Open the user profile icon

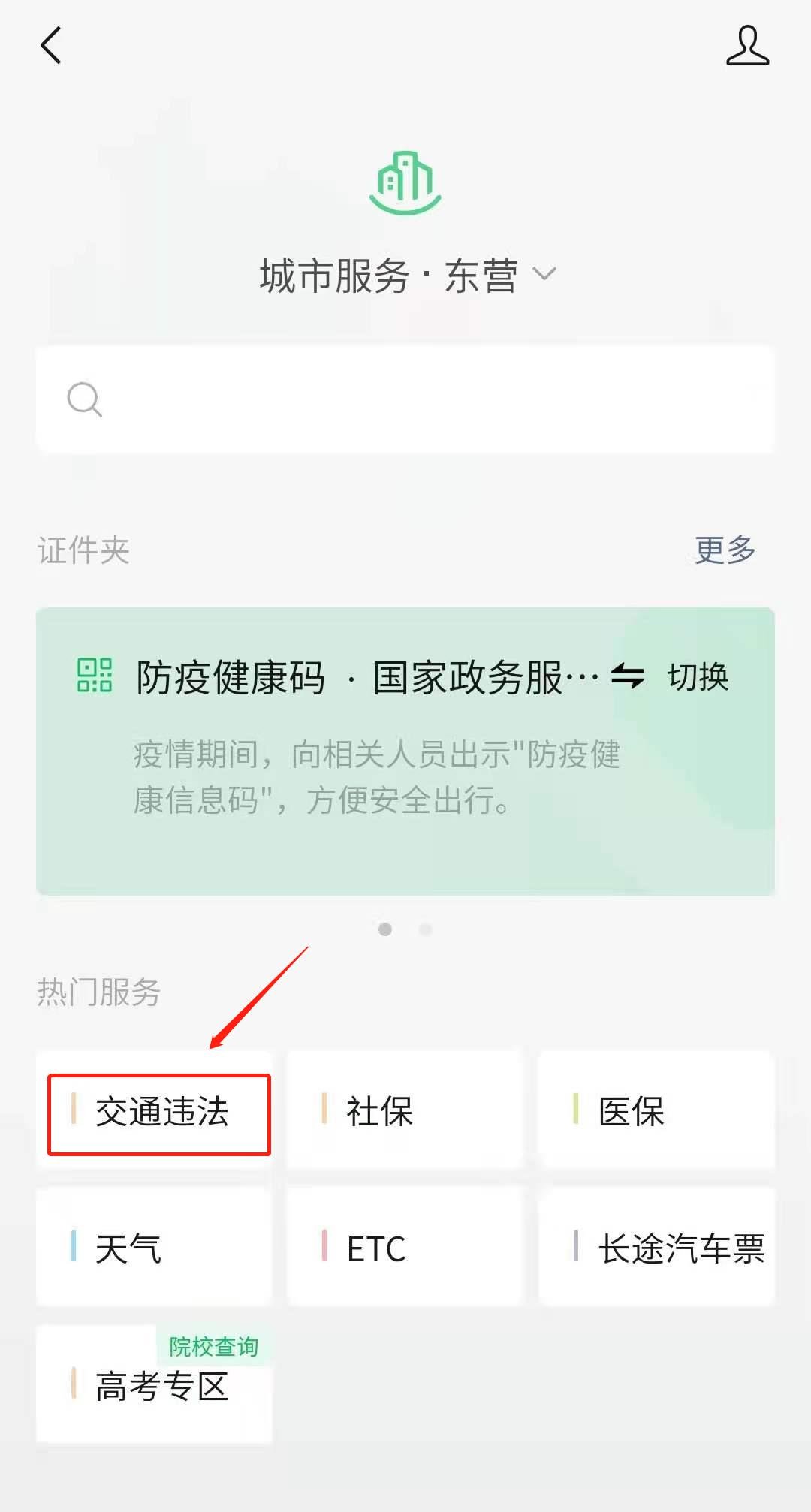coord(747,46)
